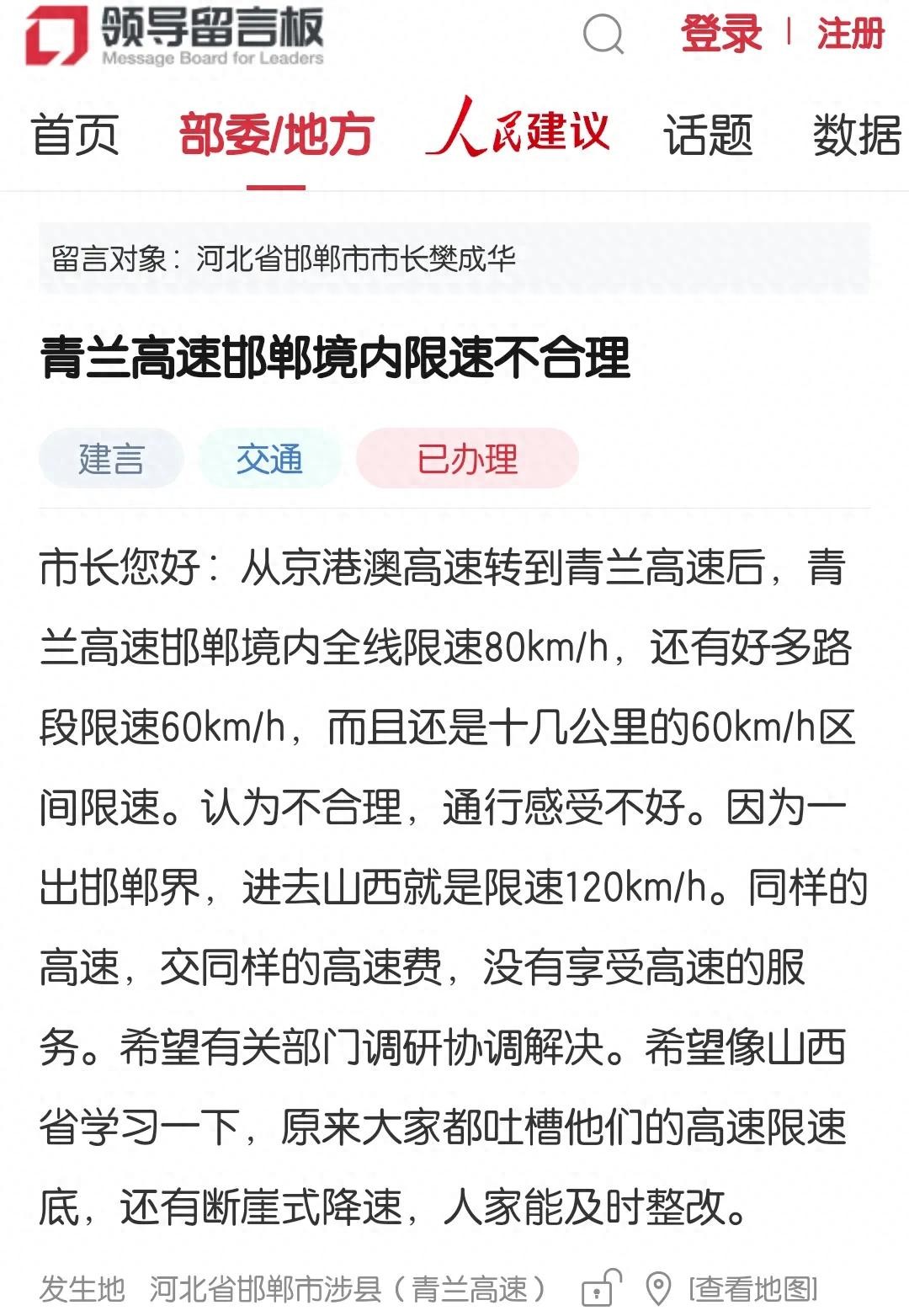Tap 登录 to log in
The image size is (909, 1316).
(721, 34)
